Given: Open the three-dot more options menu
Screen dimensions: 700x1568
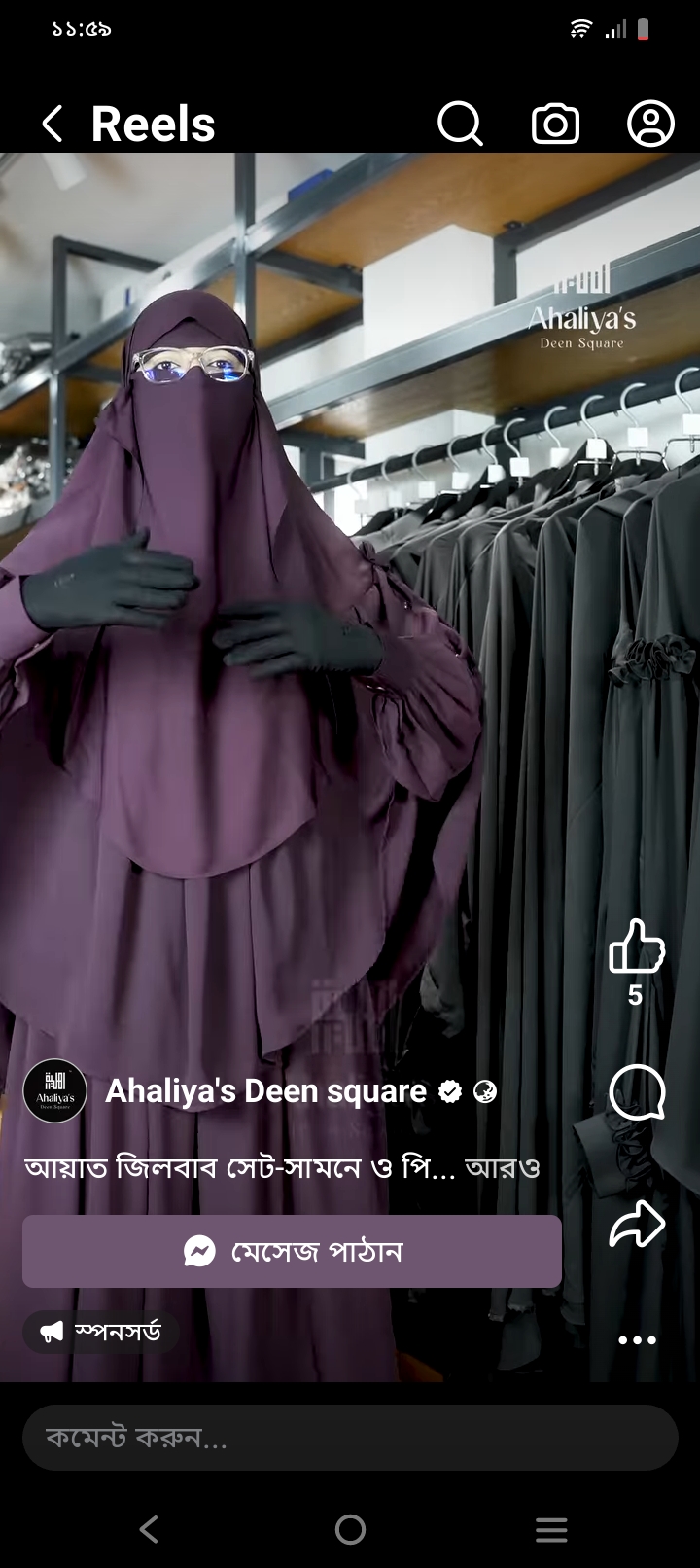Looking at the screenshot, I should [637, 1340].
